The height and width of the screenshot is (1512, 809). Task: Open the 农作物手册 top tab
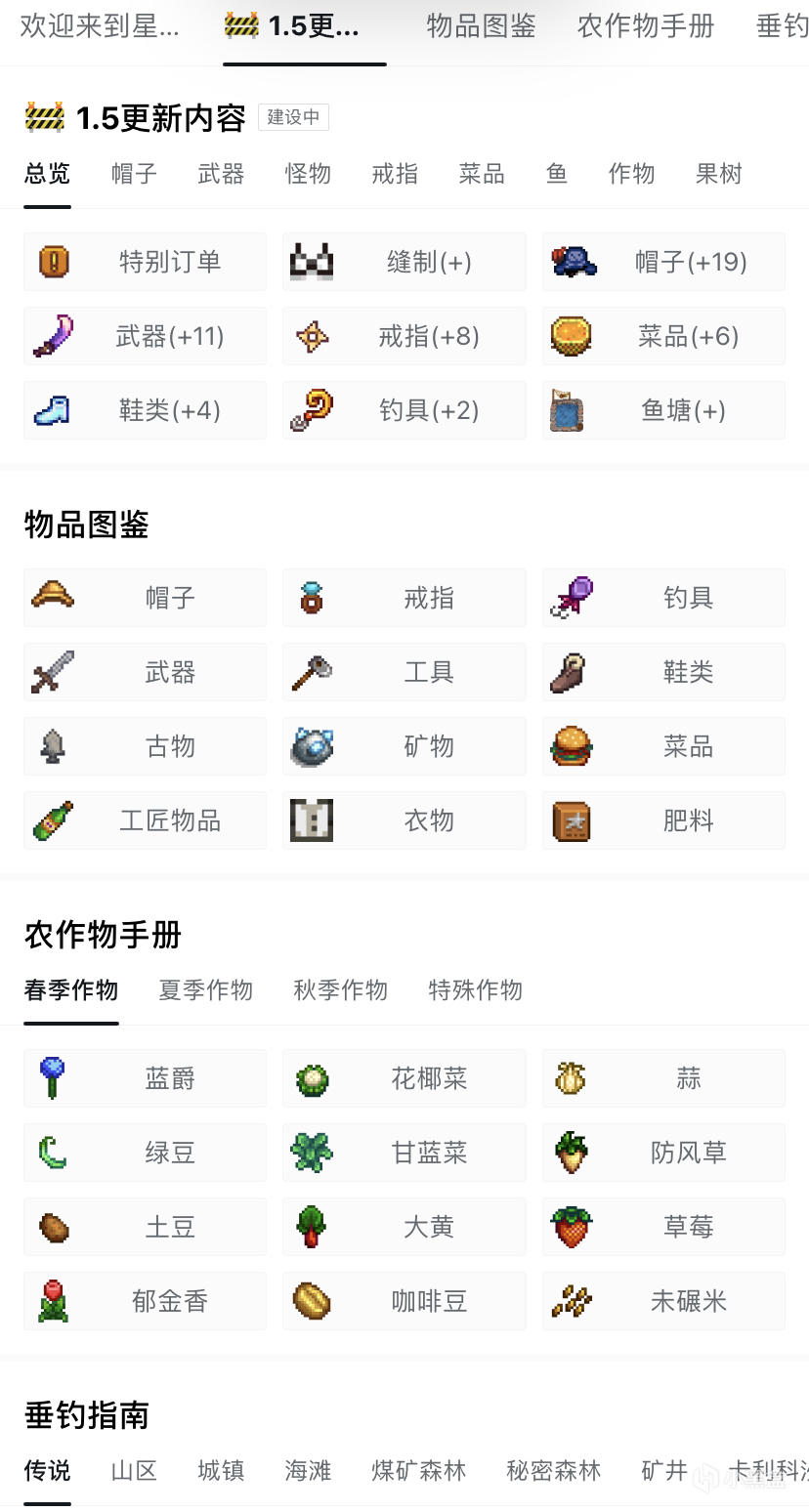coord(646,26)
